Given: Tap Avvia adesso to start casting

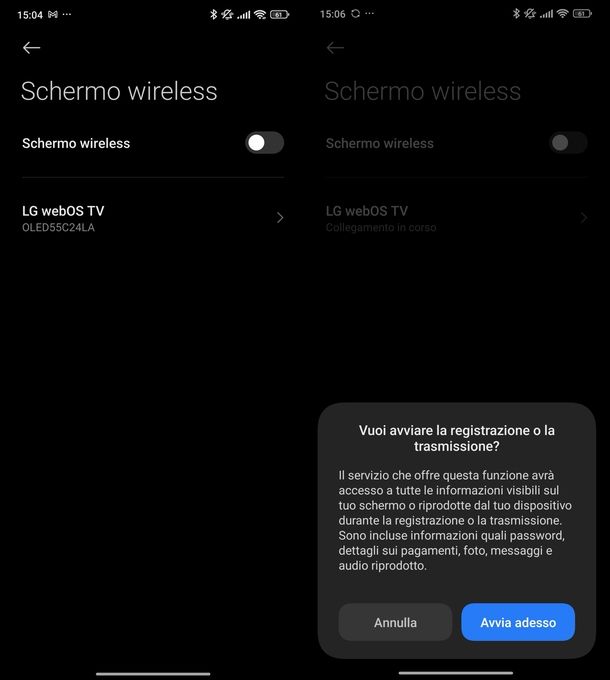Looking at the screenshot, I should [517, 622].
